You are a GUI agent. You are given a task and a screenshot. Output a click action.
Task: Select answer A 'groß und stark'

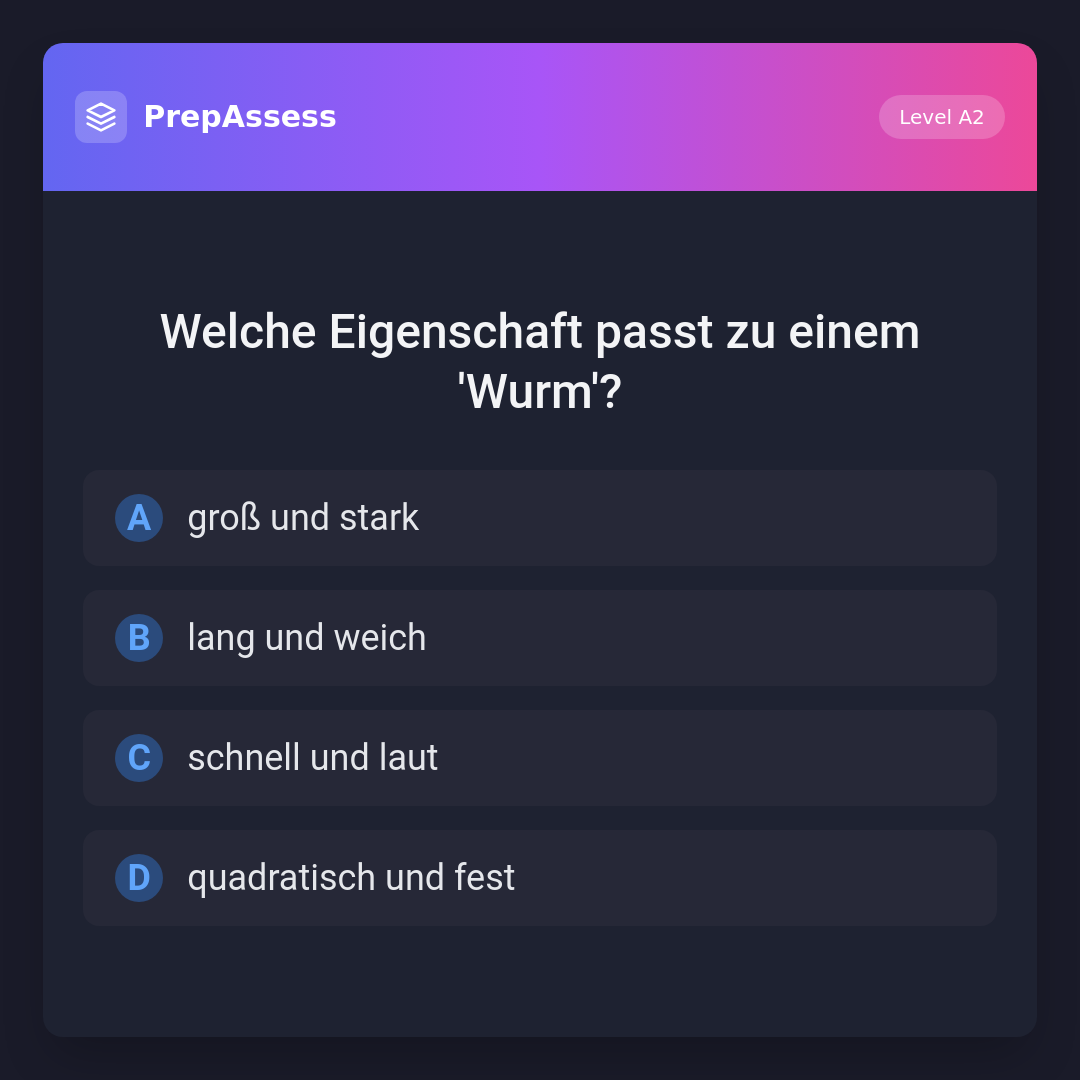(540, 518)
